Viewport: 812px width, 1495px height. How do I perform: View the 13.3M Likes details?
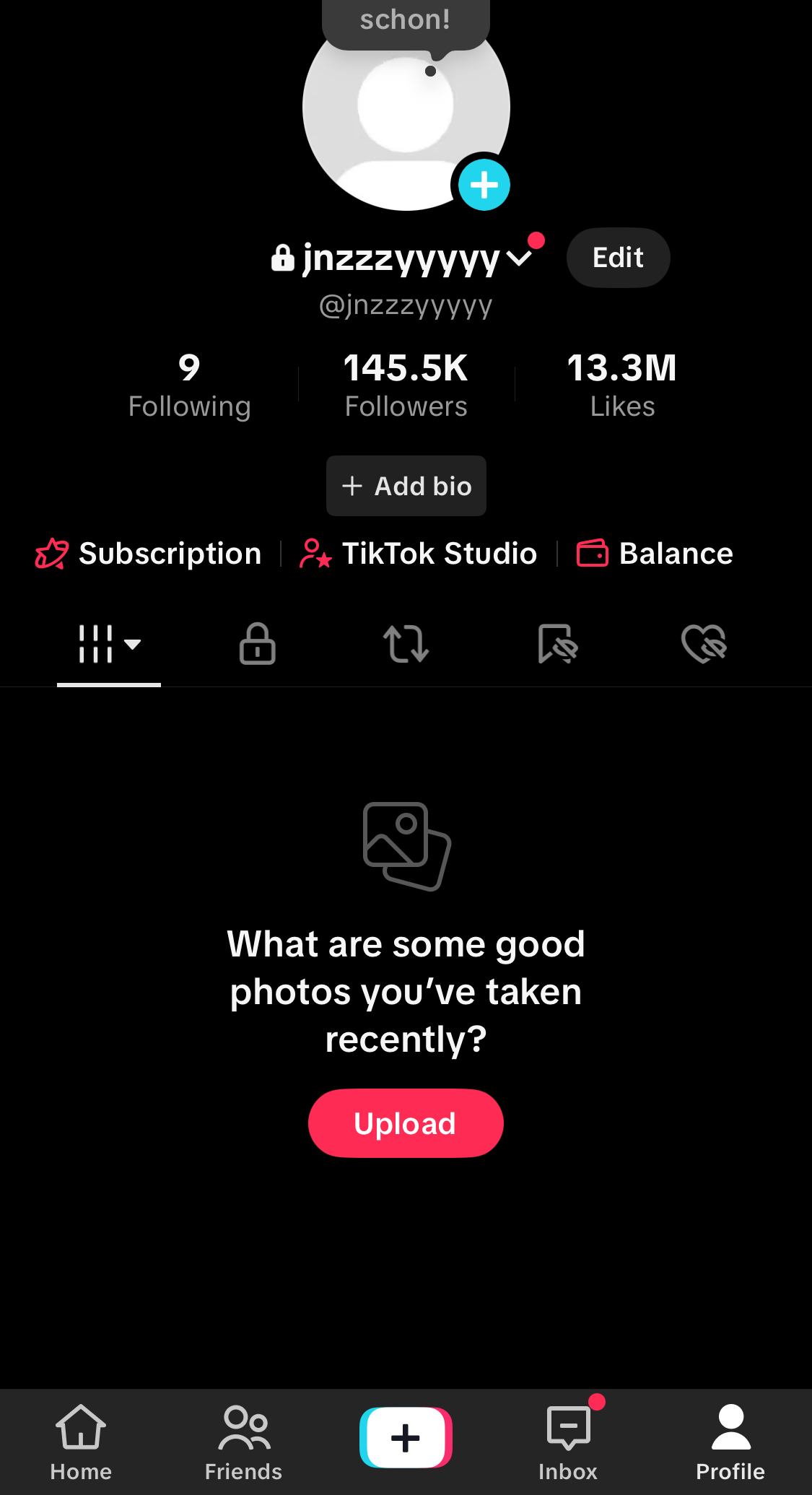coord(622,385)
